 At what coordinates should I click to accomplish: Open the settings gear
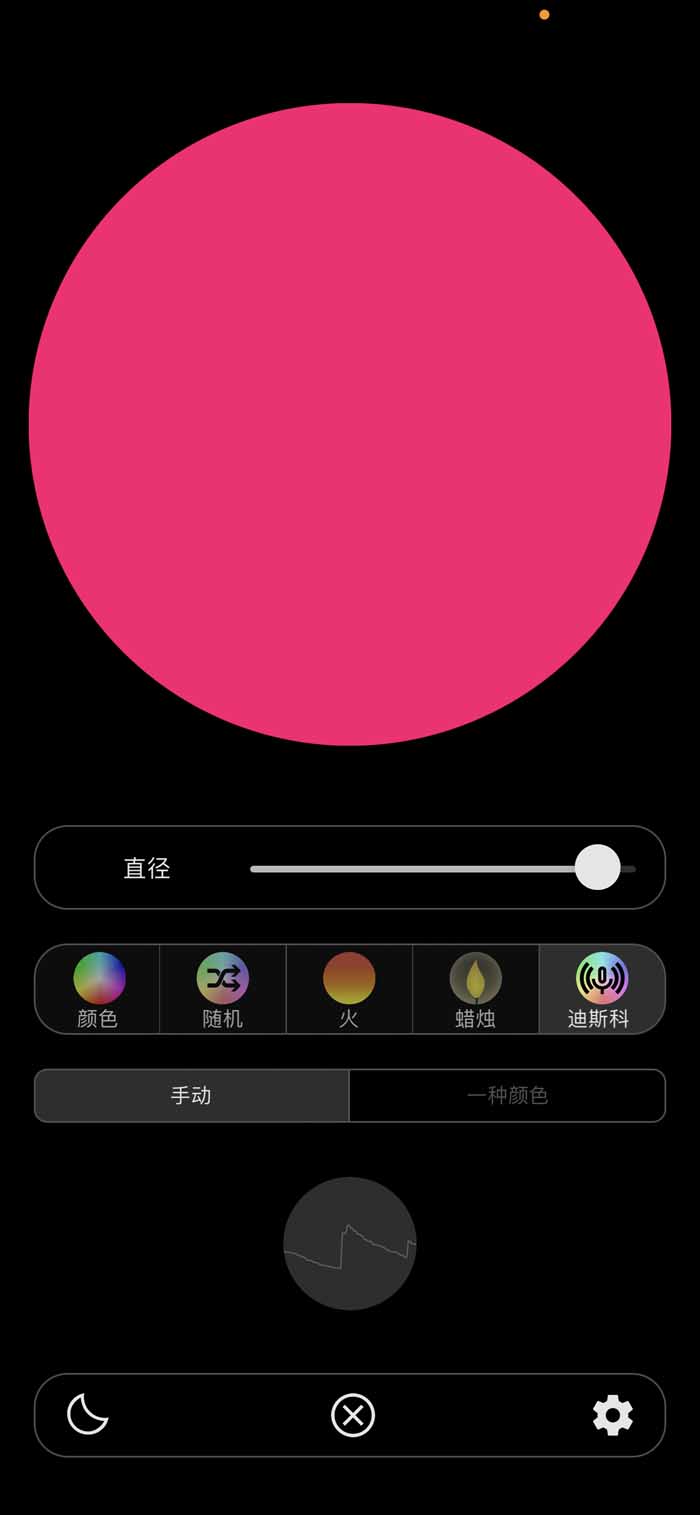[612, 1415]
